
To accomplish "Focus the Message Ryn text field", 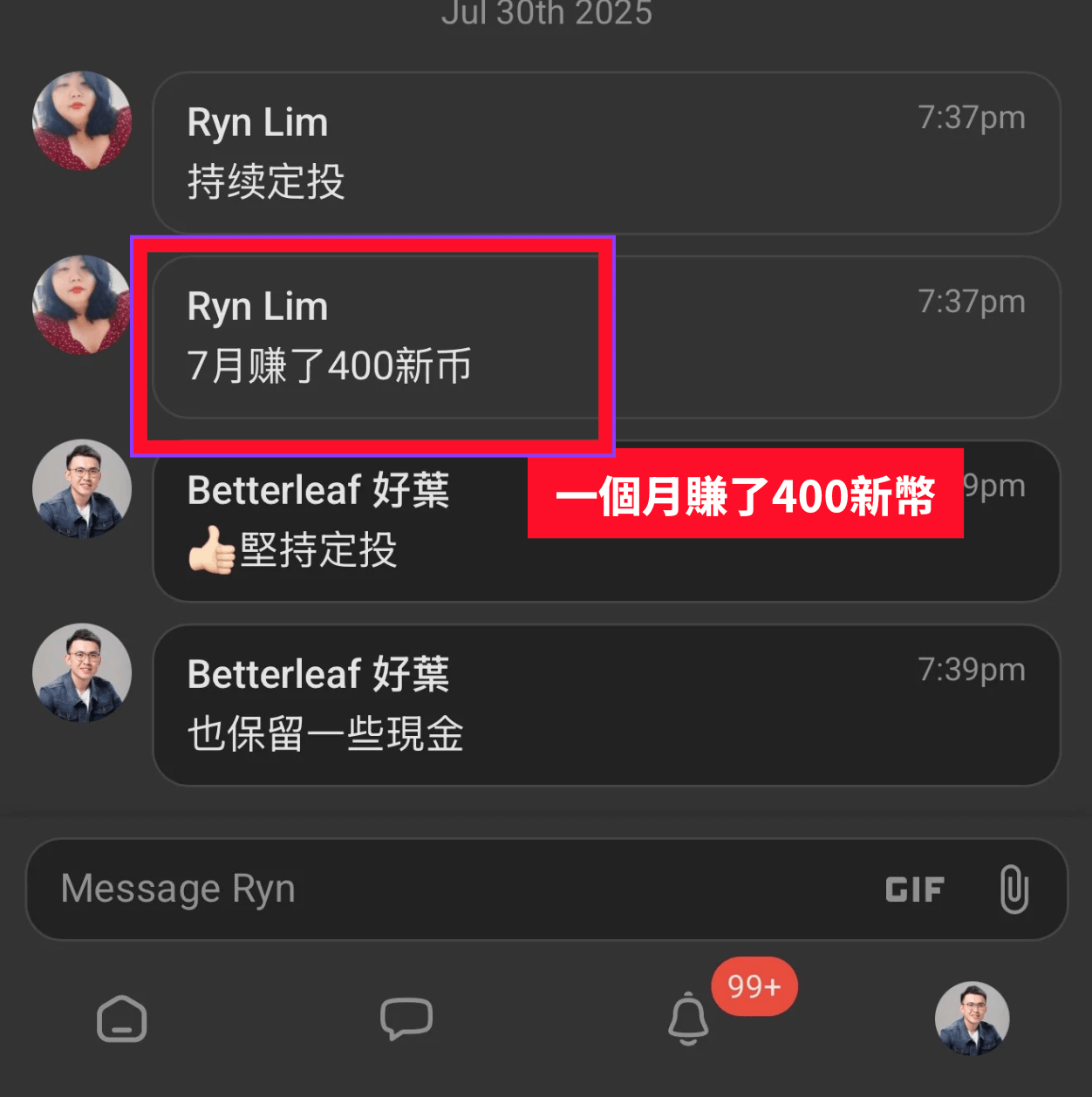I will (436, 889).
